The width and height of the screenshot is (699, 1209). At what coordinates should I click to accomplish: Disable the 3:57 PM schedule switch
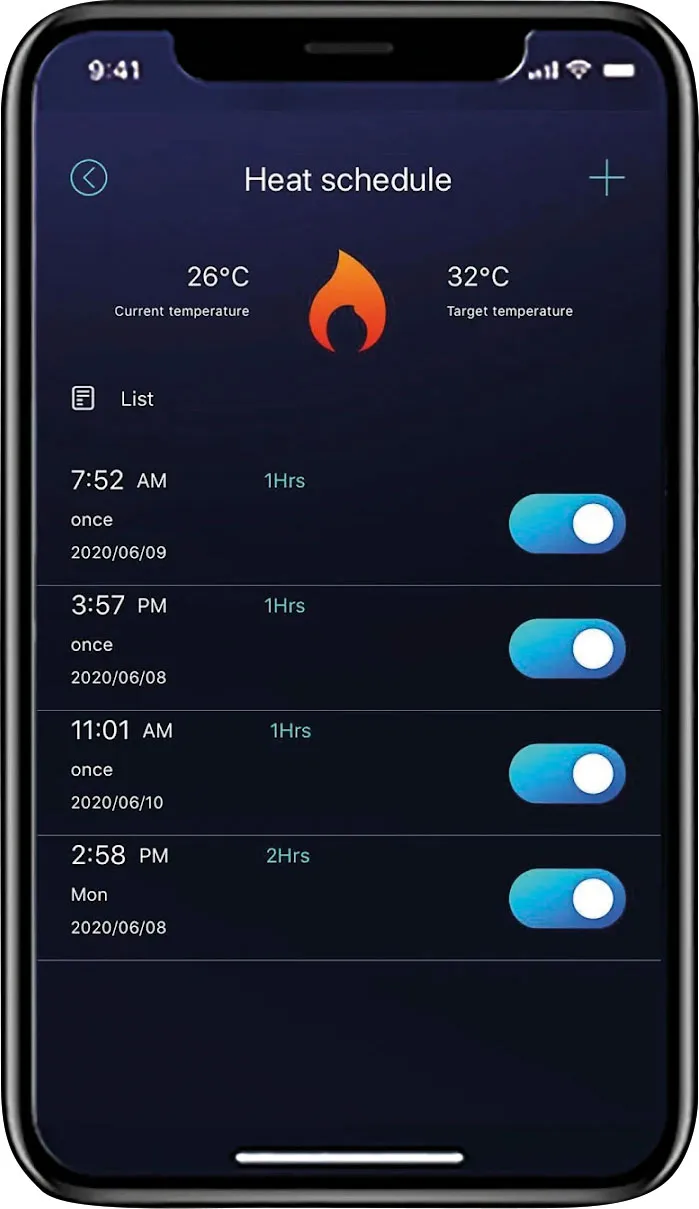[567, 648]
